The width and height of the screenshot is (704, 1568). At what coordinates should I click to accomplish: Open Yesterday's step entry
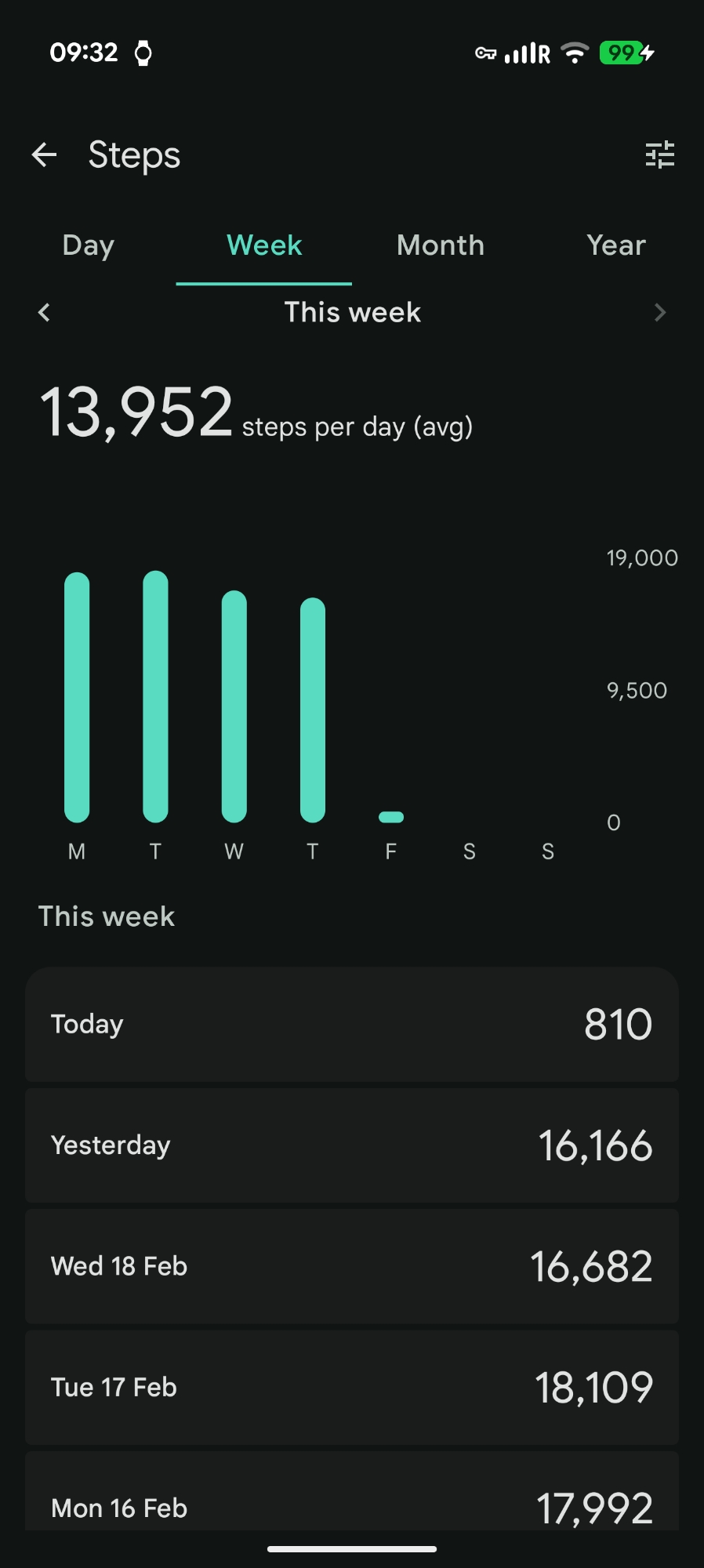pyautogui.click(x=352, y=1145)
